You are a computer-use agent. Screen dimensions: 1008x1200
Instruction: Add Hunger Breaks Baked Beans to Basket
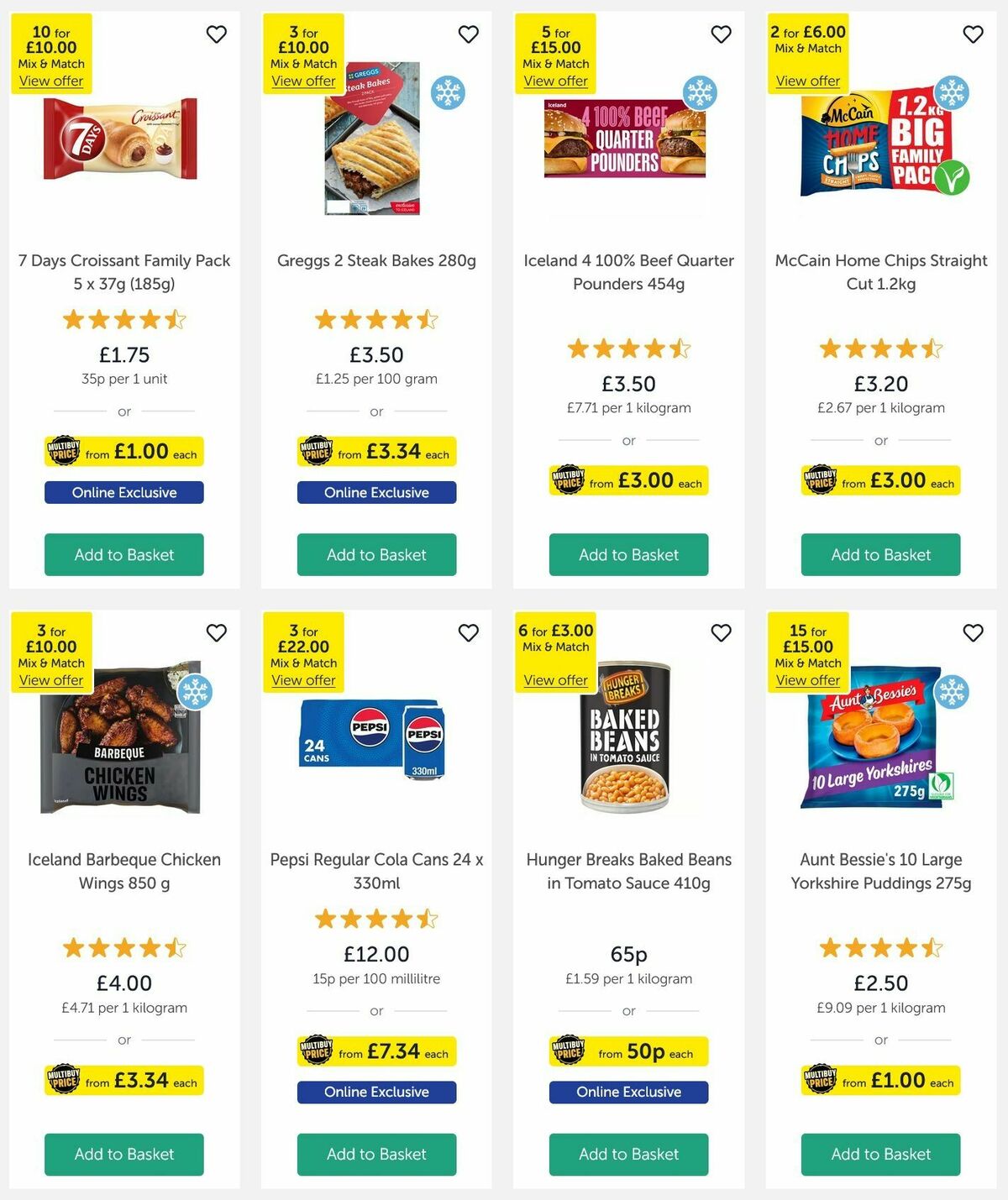point(627,1154)
